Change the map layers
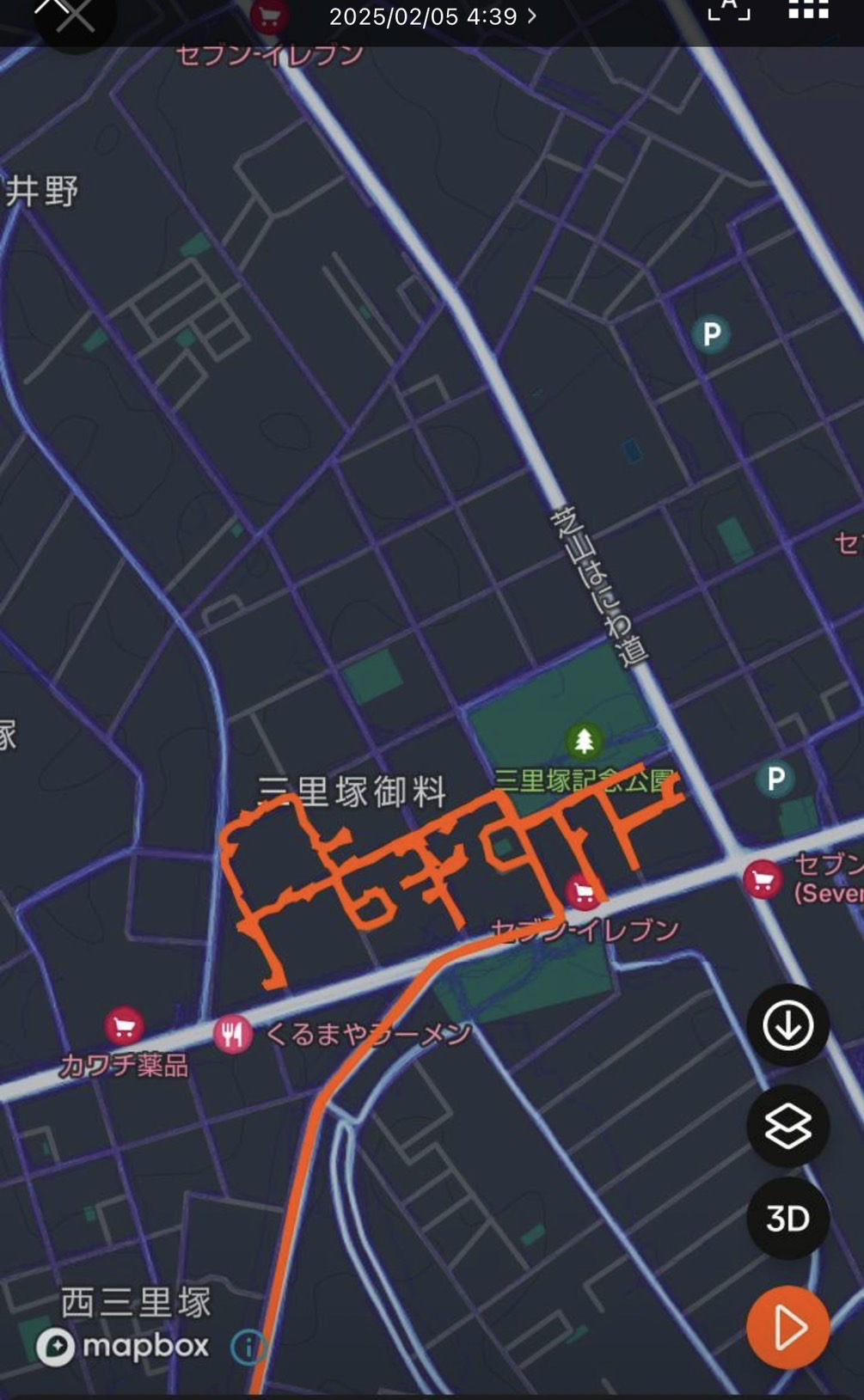This screenshot has height=1400, width=864. (787, 1127)
